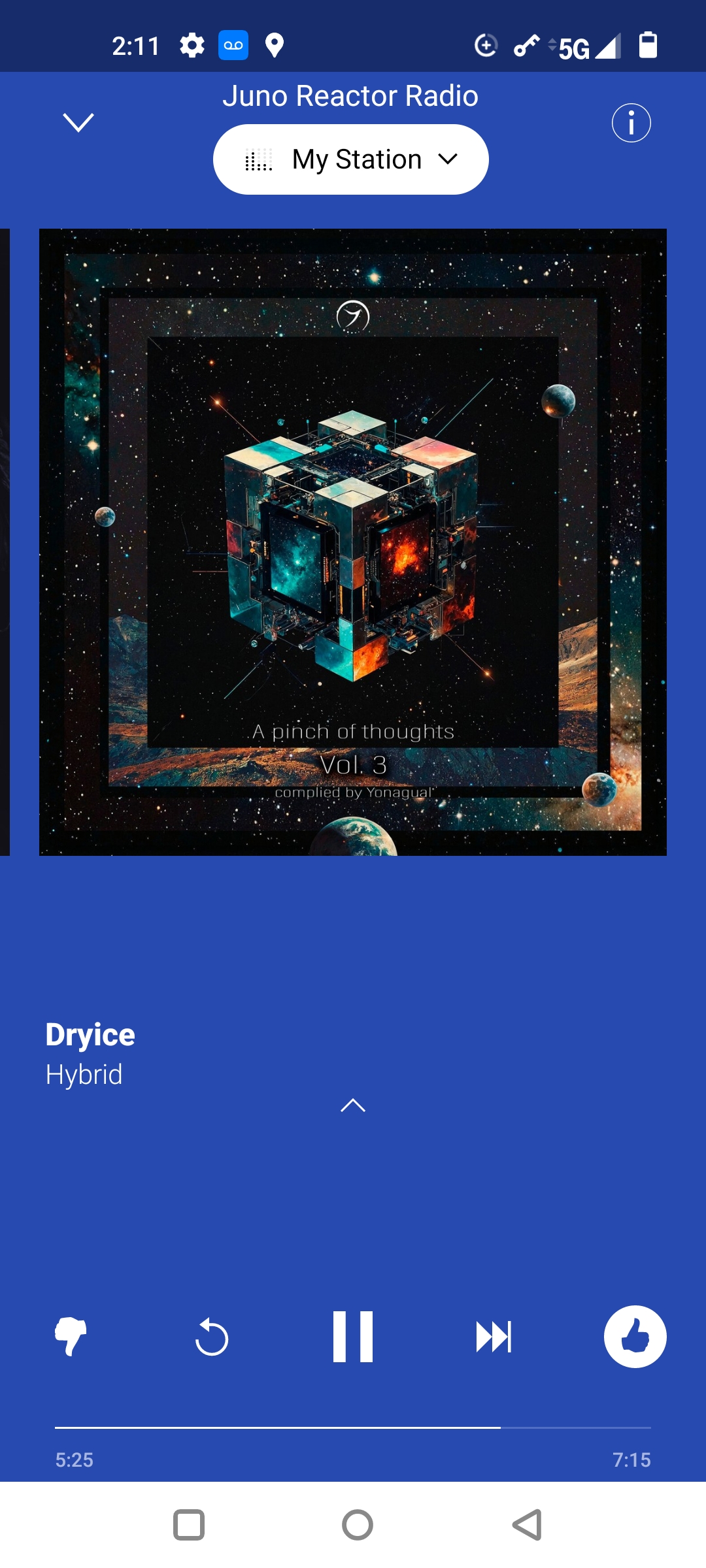Tap the thumbs up button for Dryice

(635, 1337)
